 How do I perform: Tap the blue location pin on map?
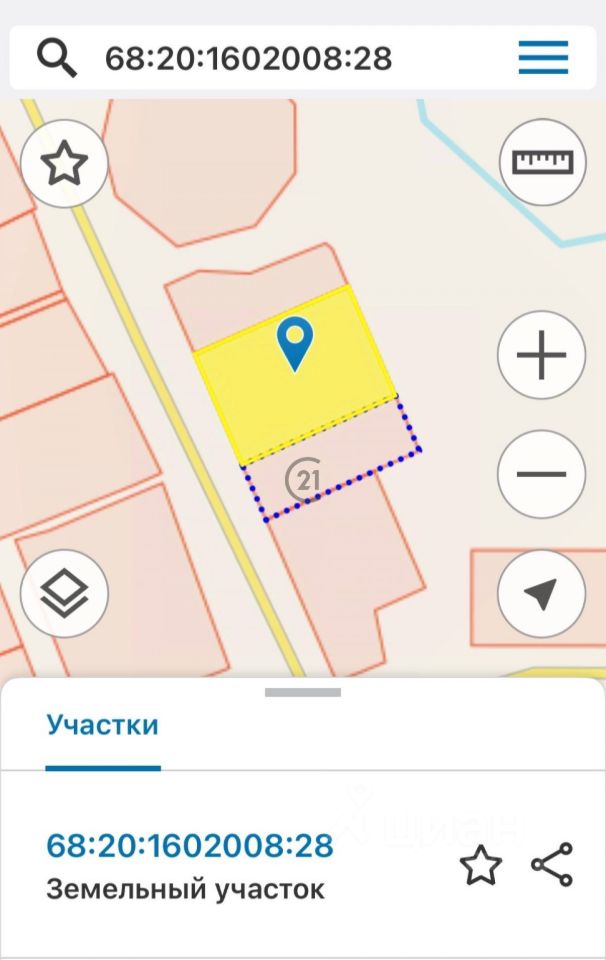click(x=294, y=343)
